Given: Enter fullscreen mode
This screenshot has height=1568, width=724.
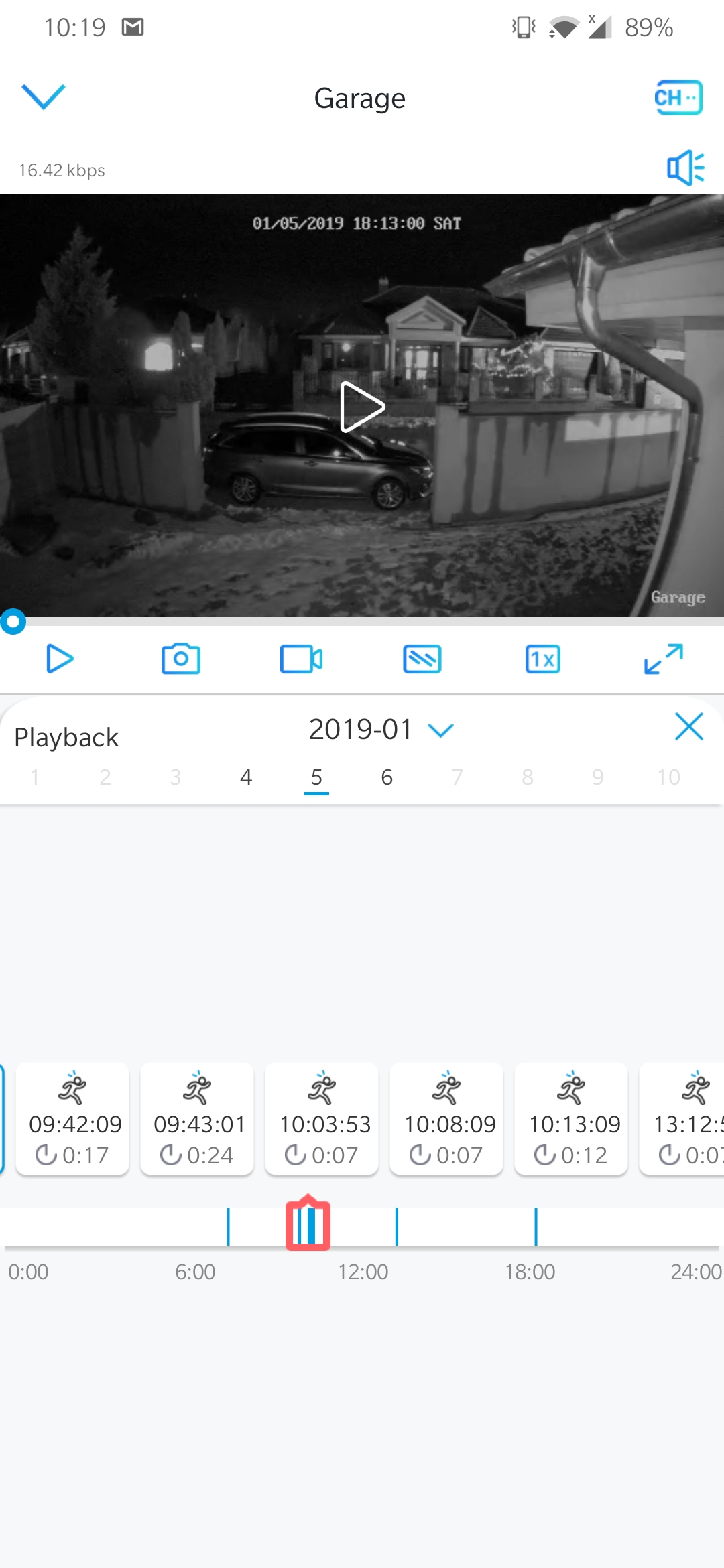Looking at the screenshot, I should [x=664, y=659].
